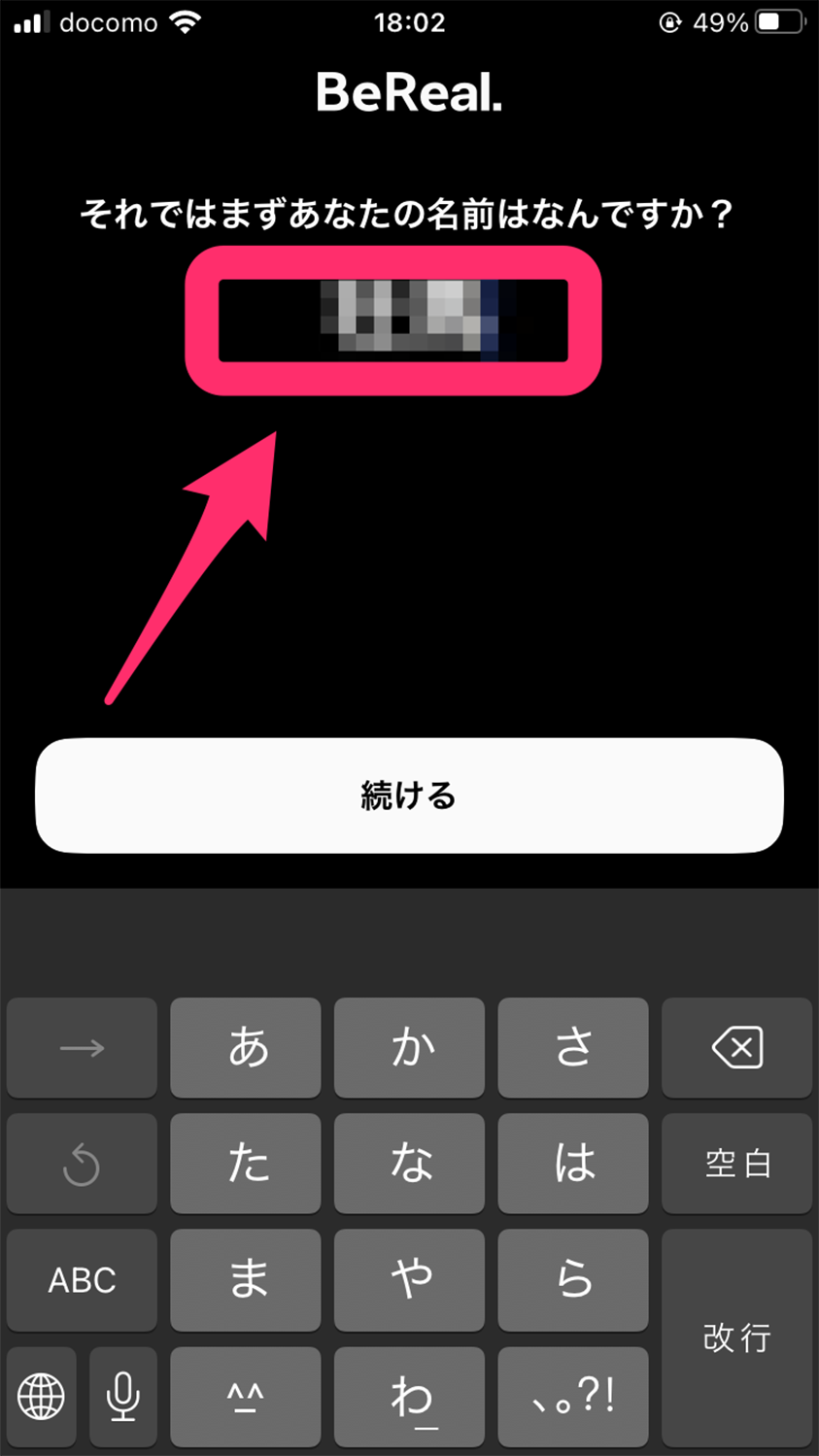Tap the 続ける continue button

coord(409,796)
